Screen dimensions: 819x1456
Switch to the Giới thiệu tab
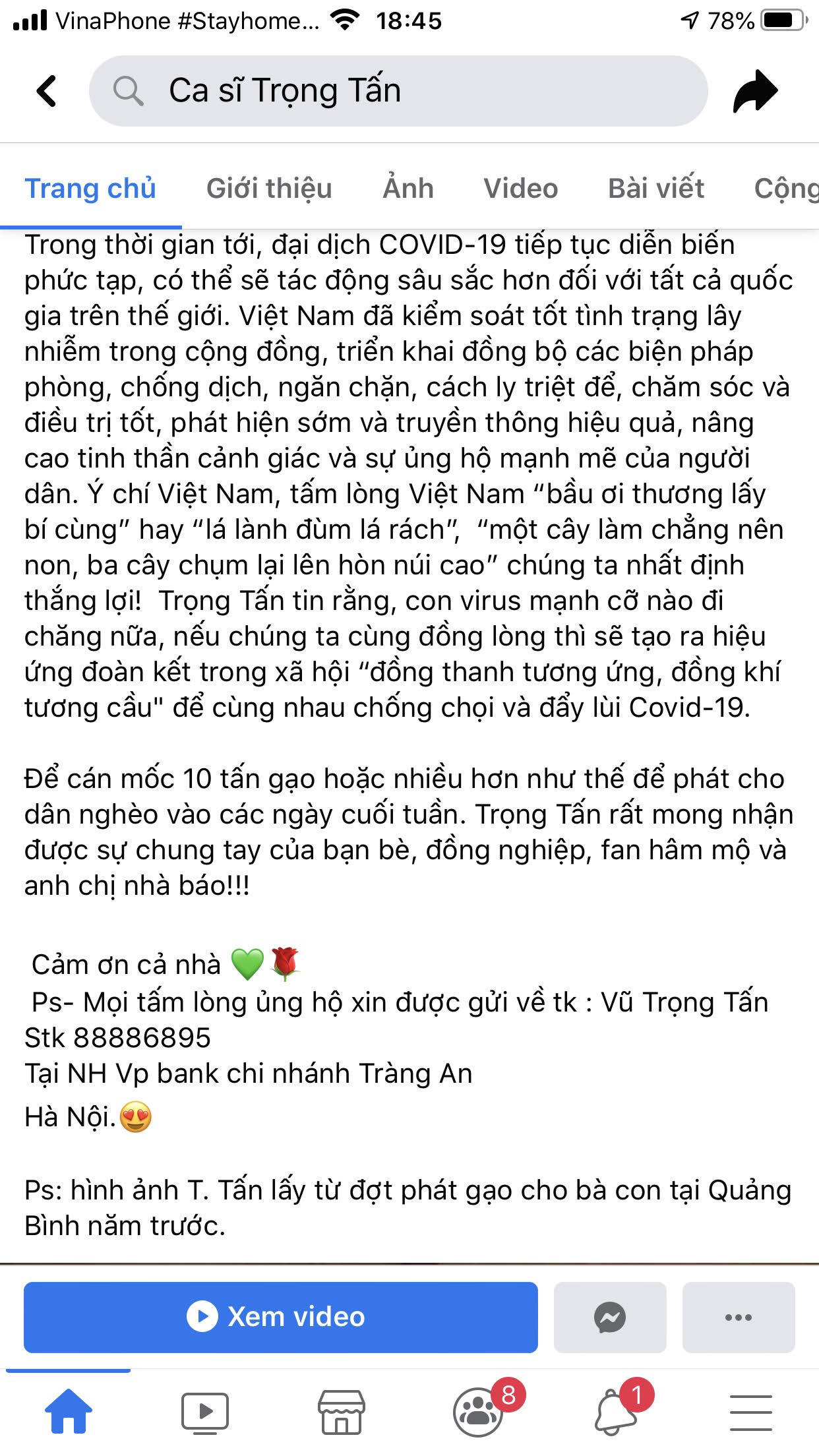tap(269, 189)
